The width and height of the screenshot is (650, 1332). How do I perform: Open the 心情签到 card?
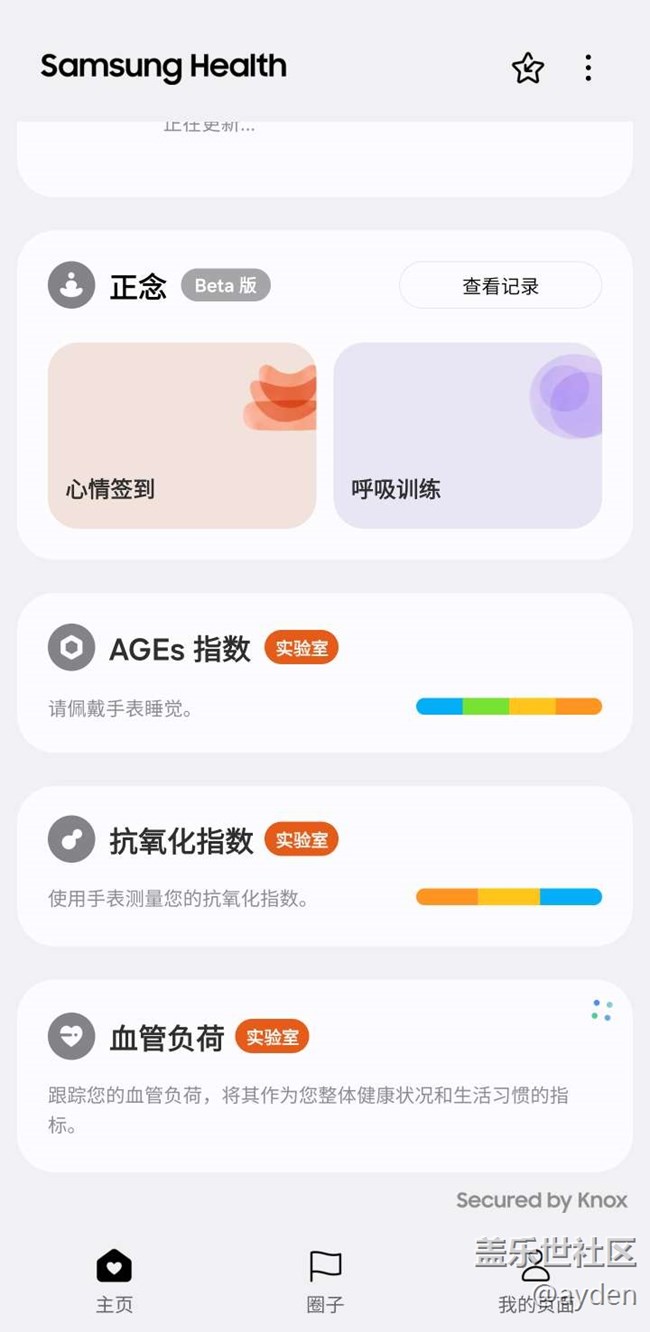coord(182,435)
